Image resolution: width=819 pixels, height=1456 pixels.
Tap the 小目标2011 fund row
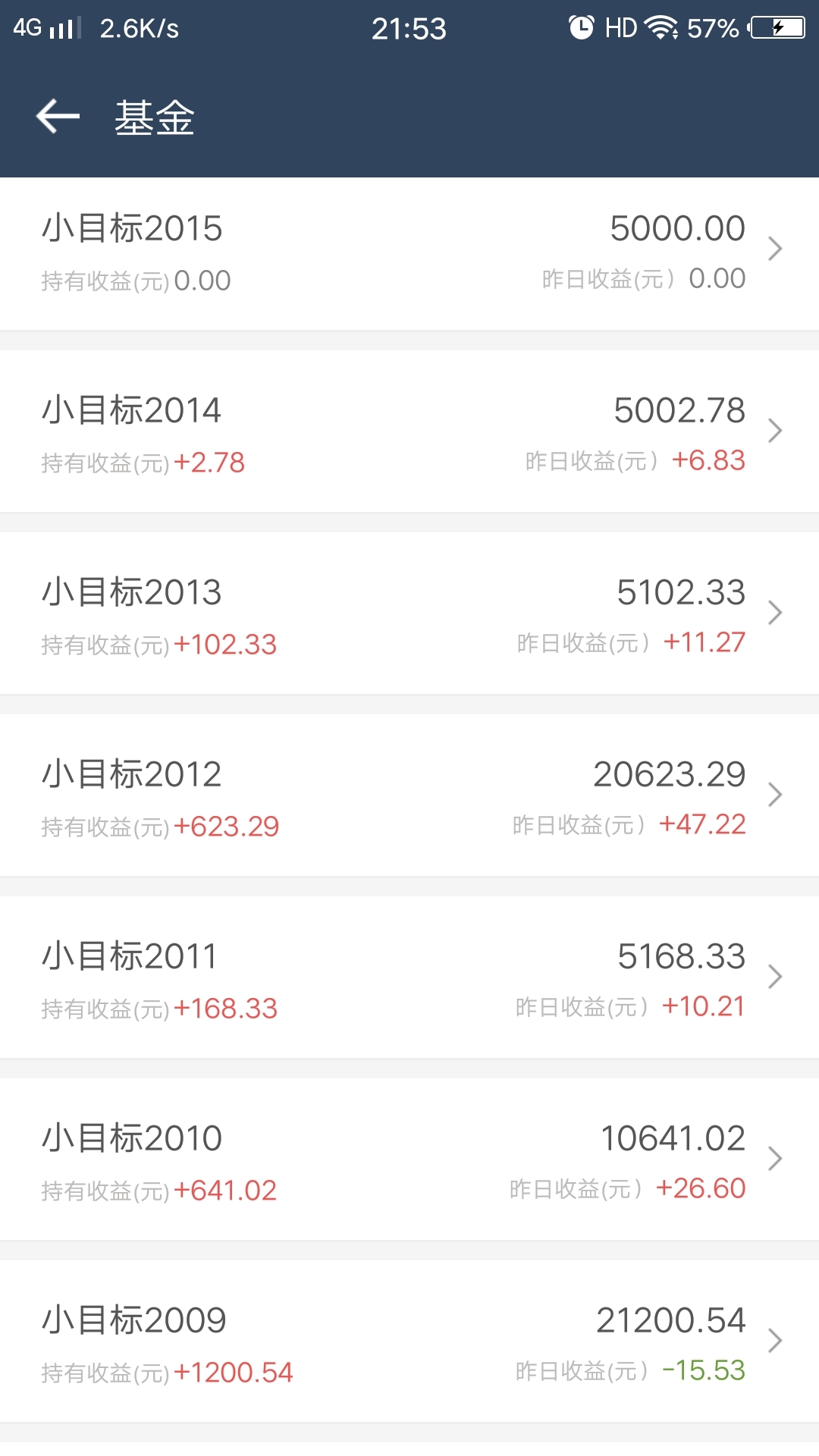(x=409, y=977)
